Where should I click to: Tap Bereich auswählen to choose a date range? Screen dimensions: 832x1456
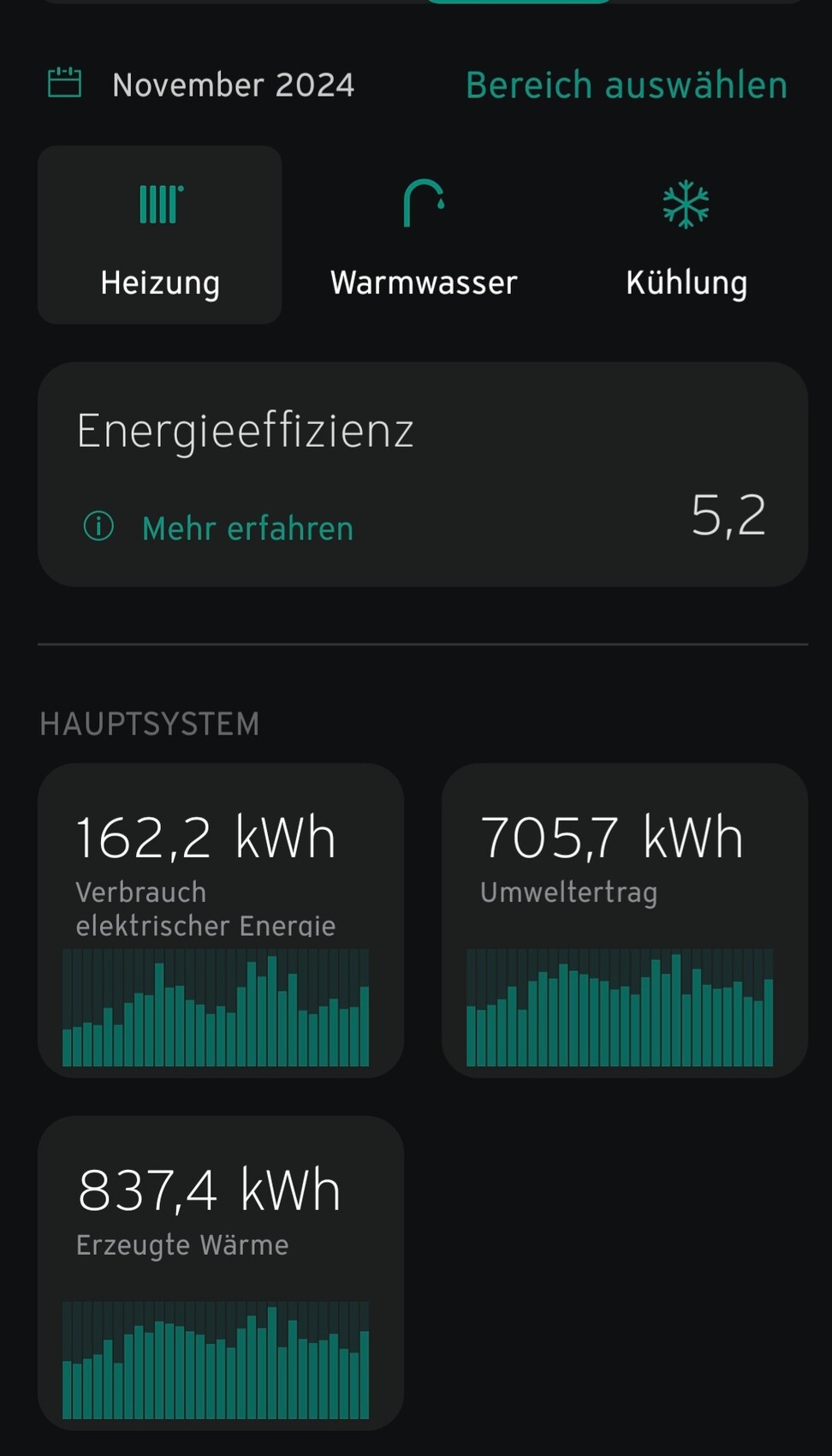[626, 85]
